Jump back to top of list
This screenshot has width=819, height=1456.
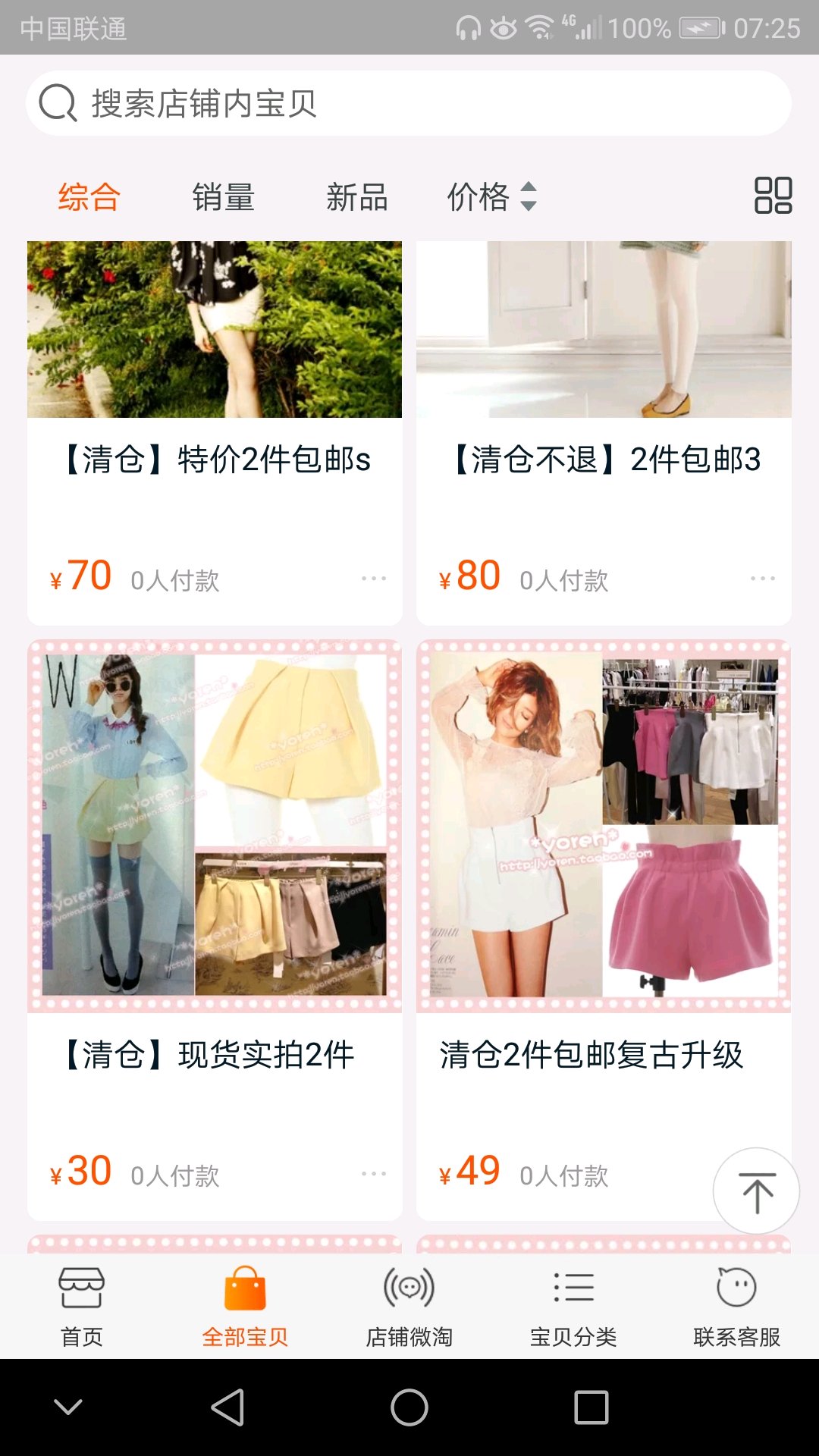coord(756,1191)
